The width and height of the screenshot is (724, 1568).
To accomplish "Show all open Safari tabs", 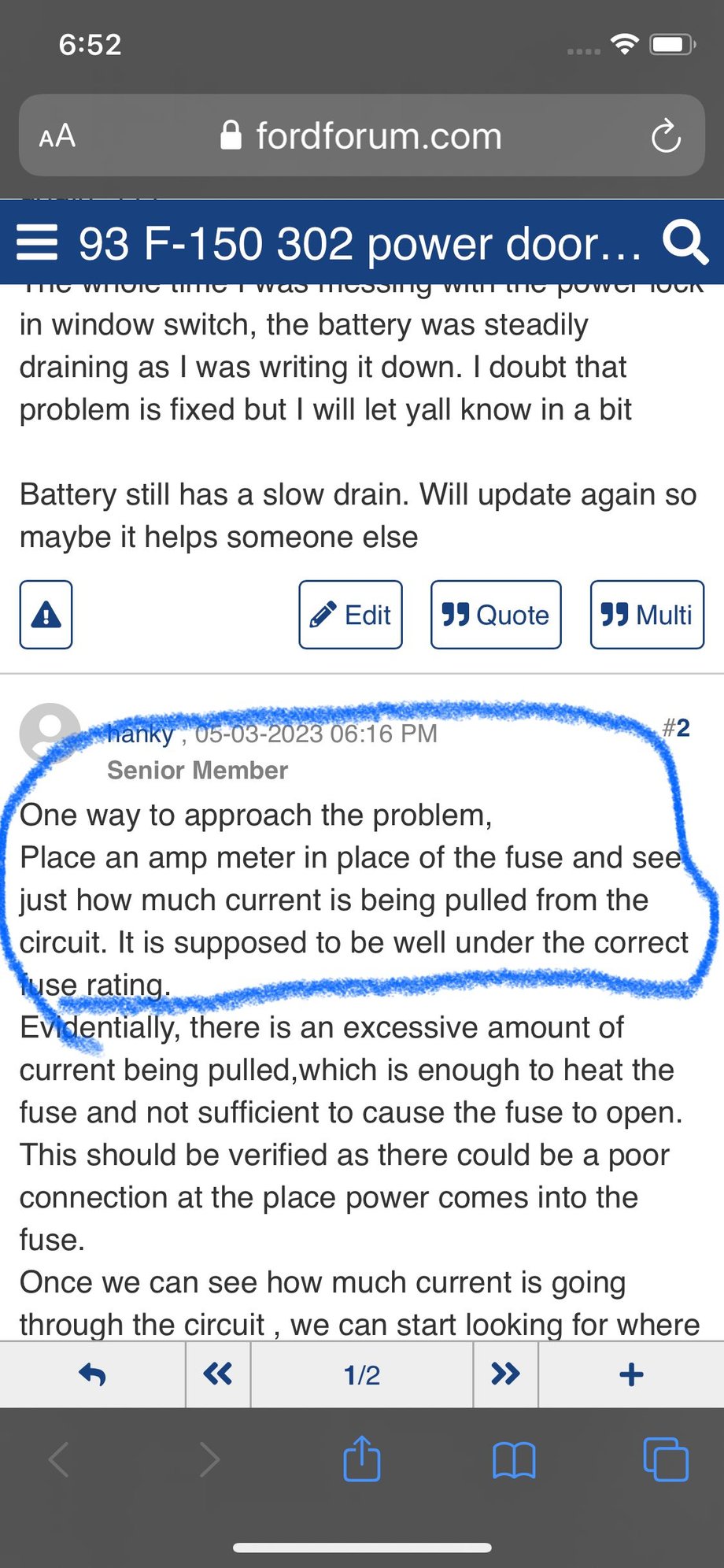I will (666, 1459).
